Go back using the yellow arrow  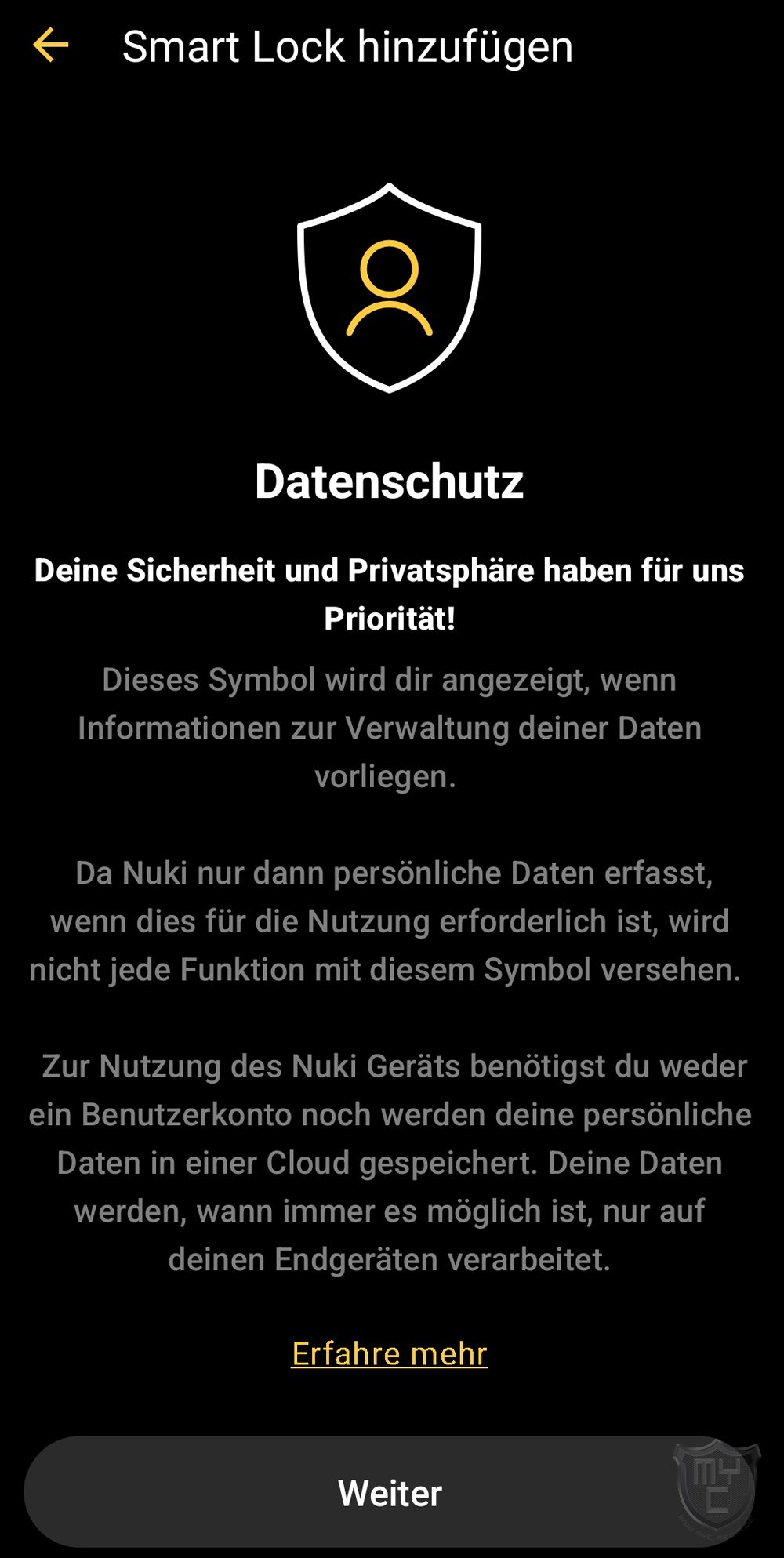click(x=51, y=45)
